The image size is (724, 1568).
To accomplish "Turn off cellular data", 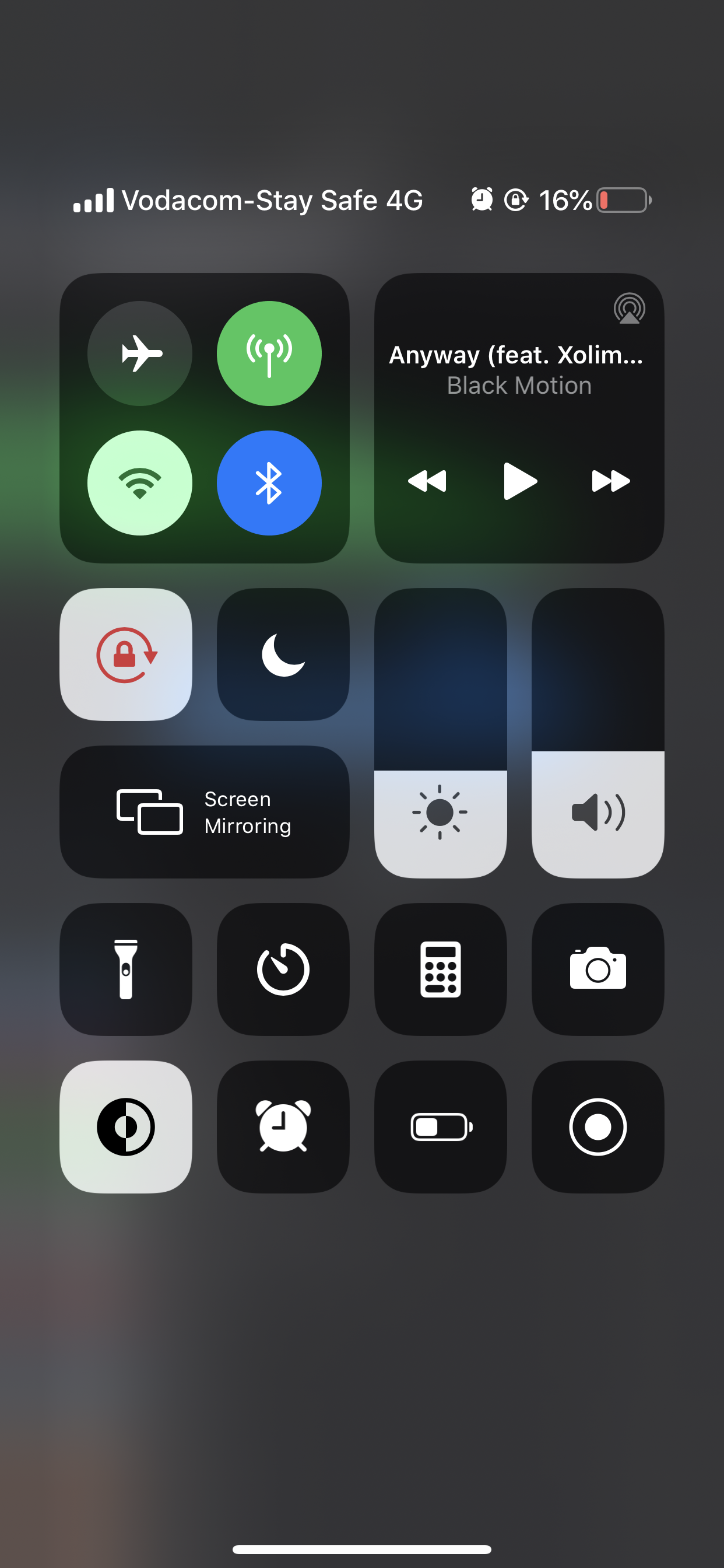I will 269,353.
